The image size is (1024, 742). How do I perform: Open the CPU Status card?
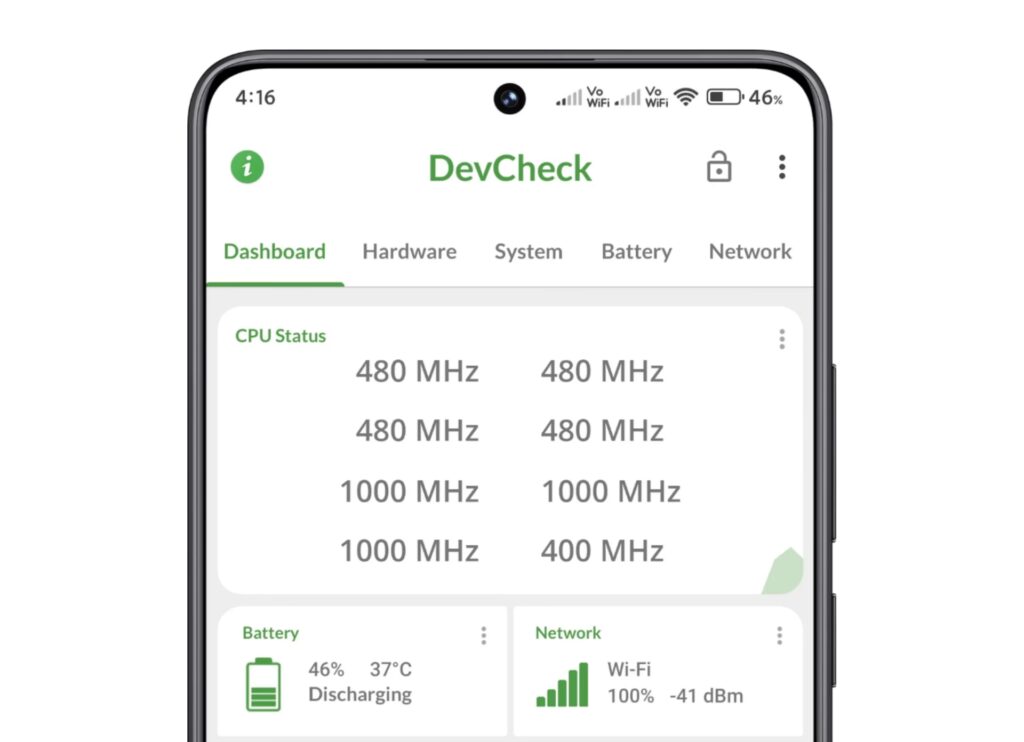[x=510, y=460]
